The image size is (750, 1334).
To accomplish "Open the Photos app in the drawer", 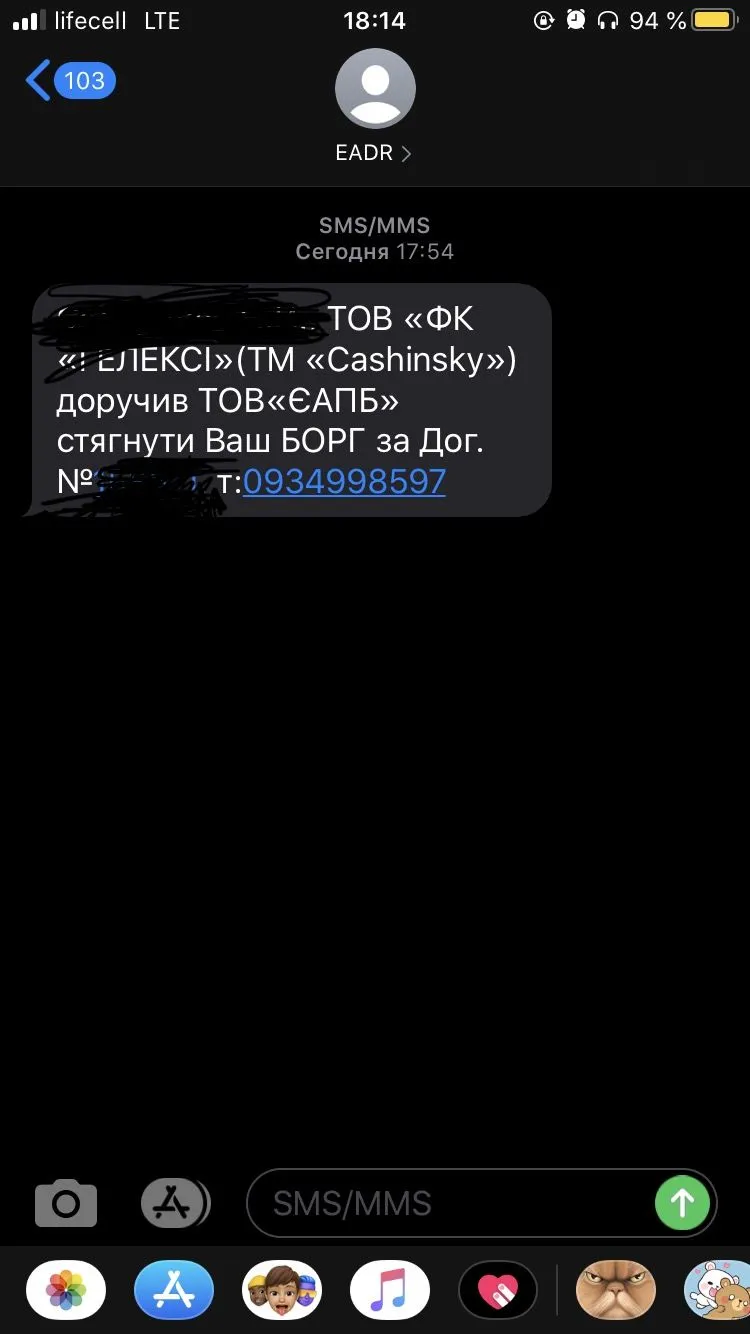I will [x=66, y=1290].
